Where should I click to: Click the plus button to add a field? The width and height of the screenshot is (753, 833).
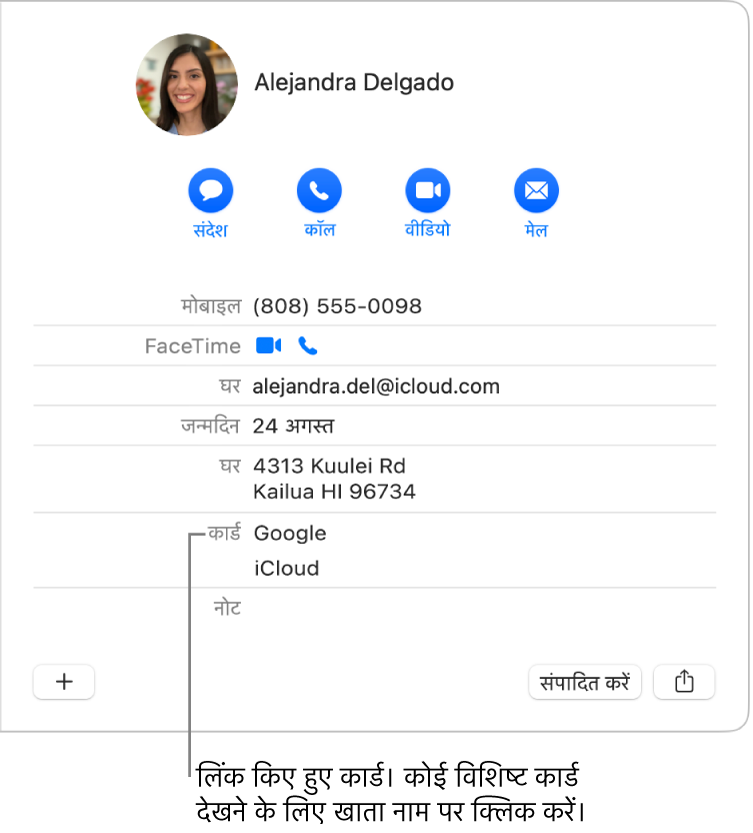coord(64,682)
